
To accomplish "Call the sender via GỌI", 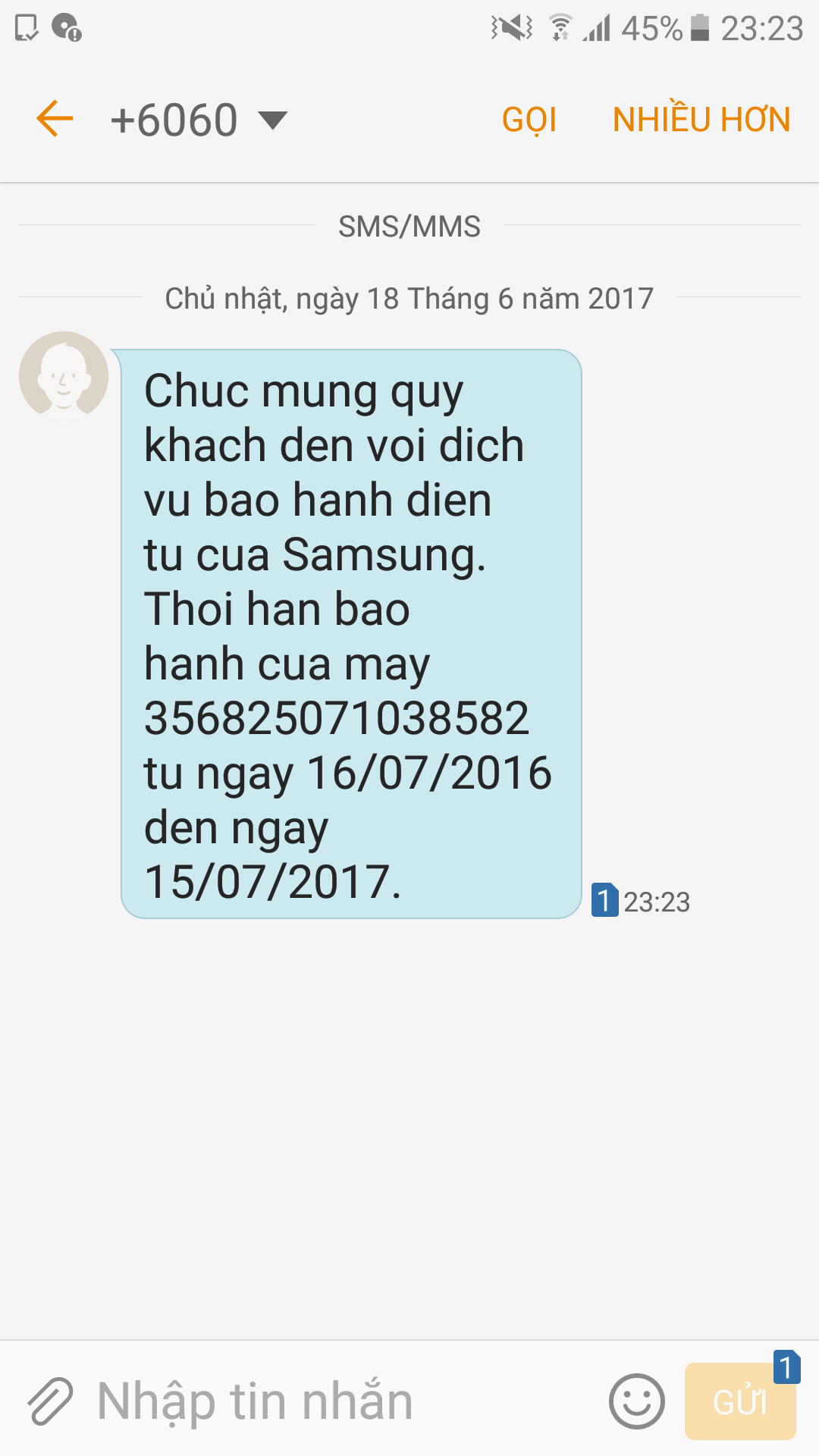I will tap(529, 120).
